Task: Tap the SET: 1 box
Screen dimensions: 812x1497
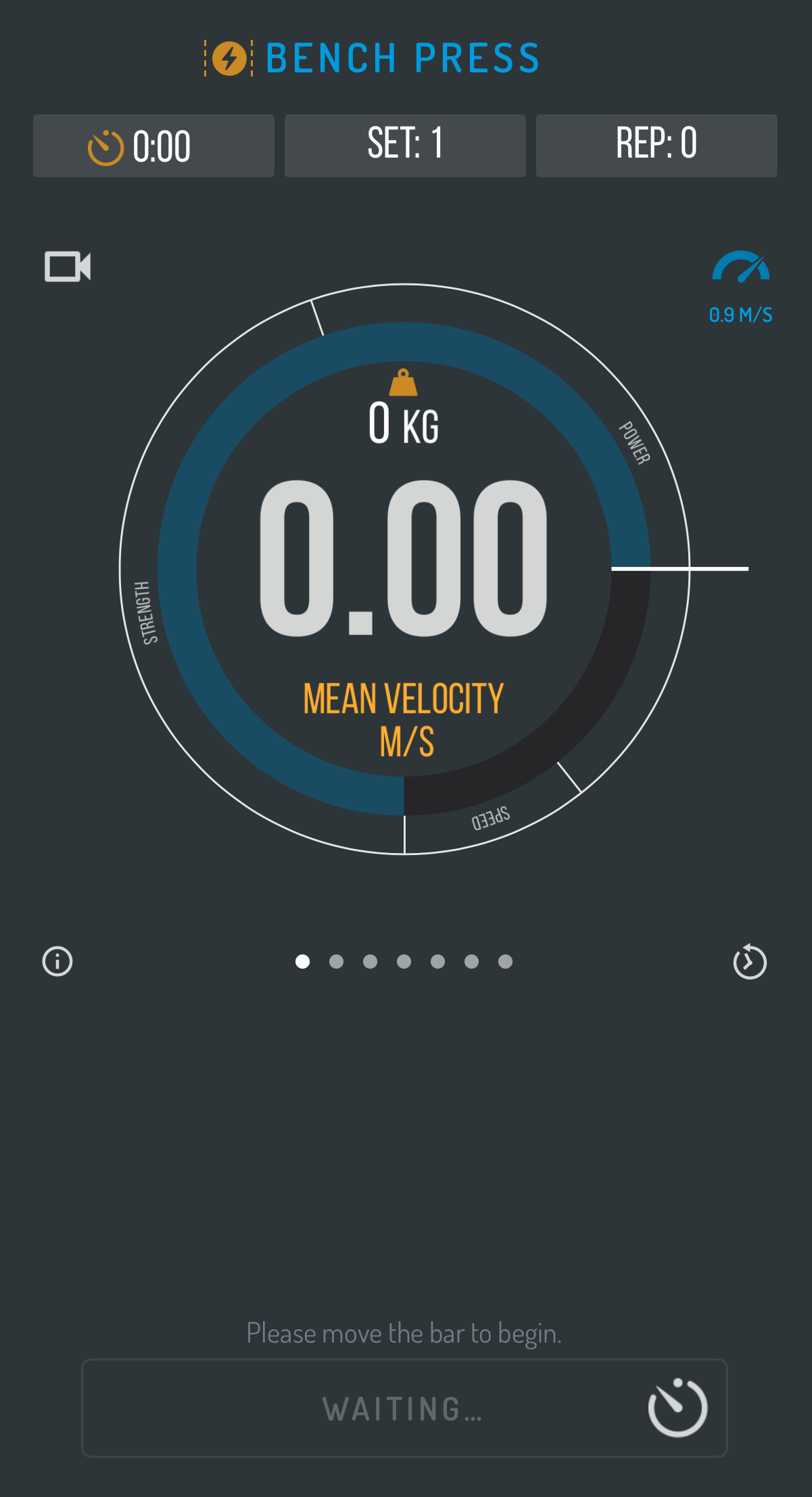Action: click(x=405, y=146)
